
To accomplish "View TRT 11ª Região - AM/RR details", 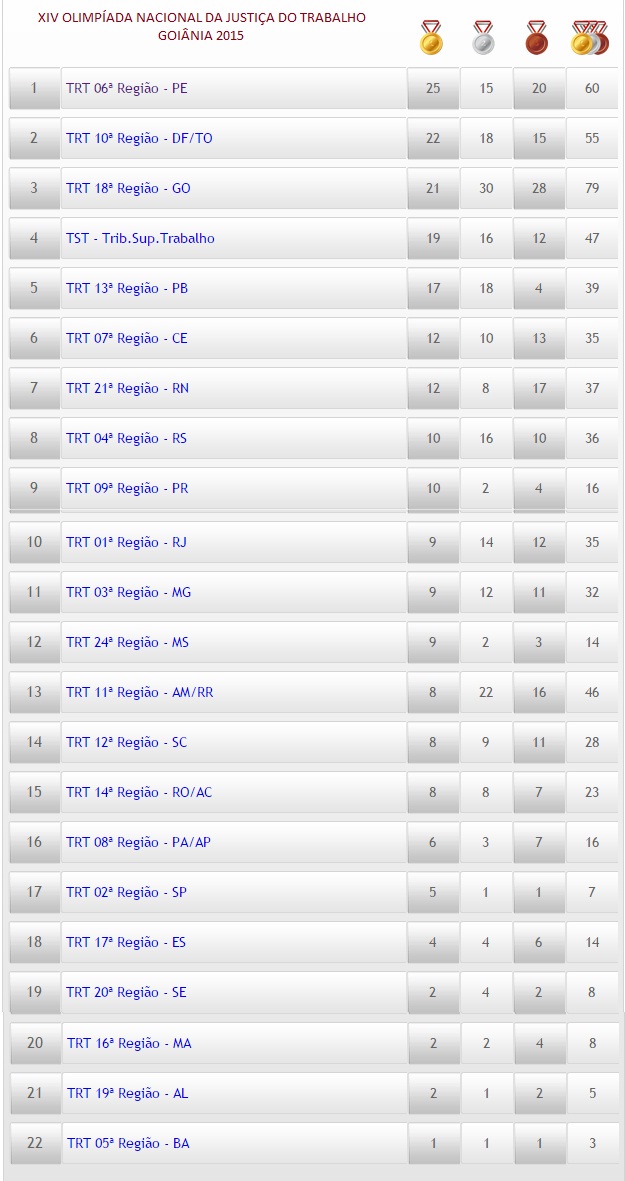I will point(139,692).
